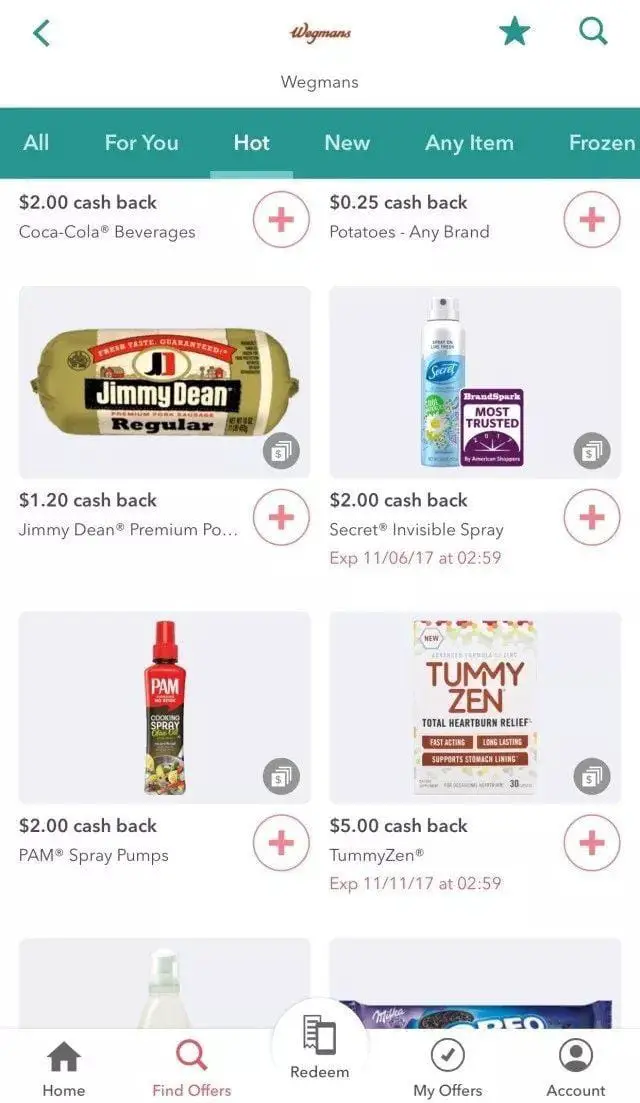This screenshot has height=1103, width=640.
Task: Open the TummyZen offer card
Action: (x=475, y=707)
